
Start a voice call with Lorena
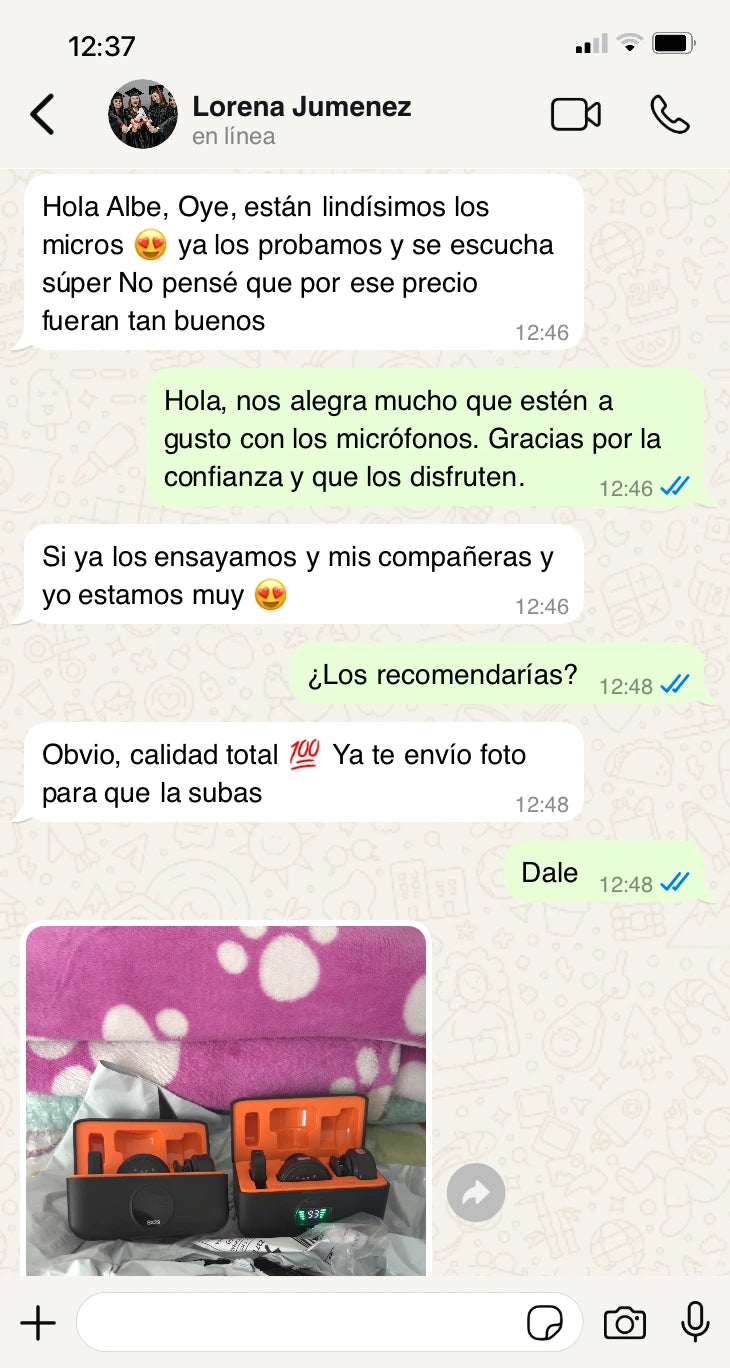pyautogui.click(x=669, y=115)
